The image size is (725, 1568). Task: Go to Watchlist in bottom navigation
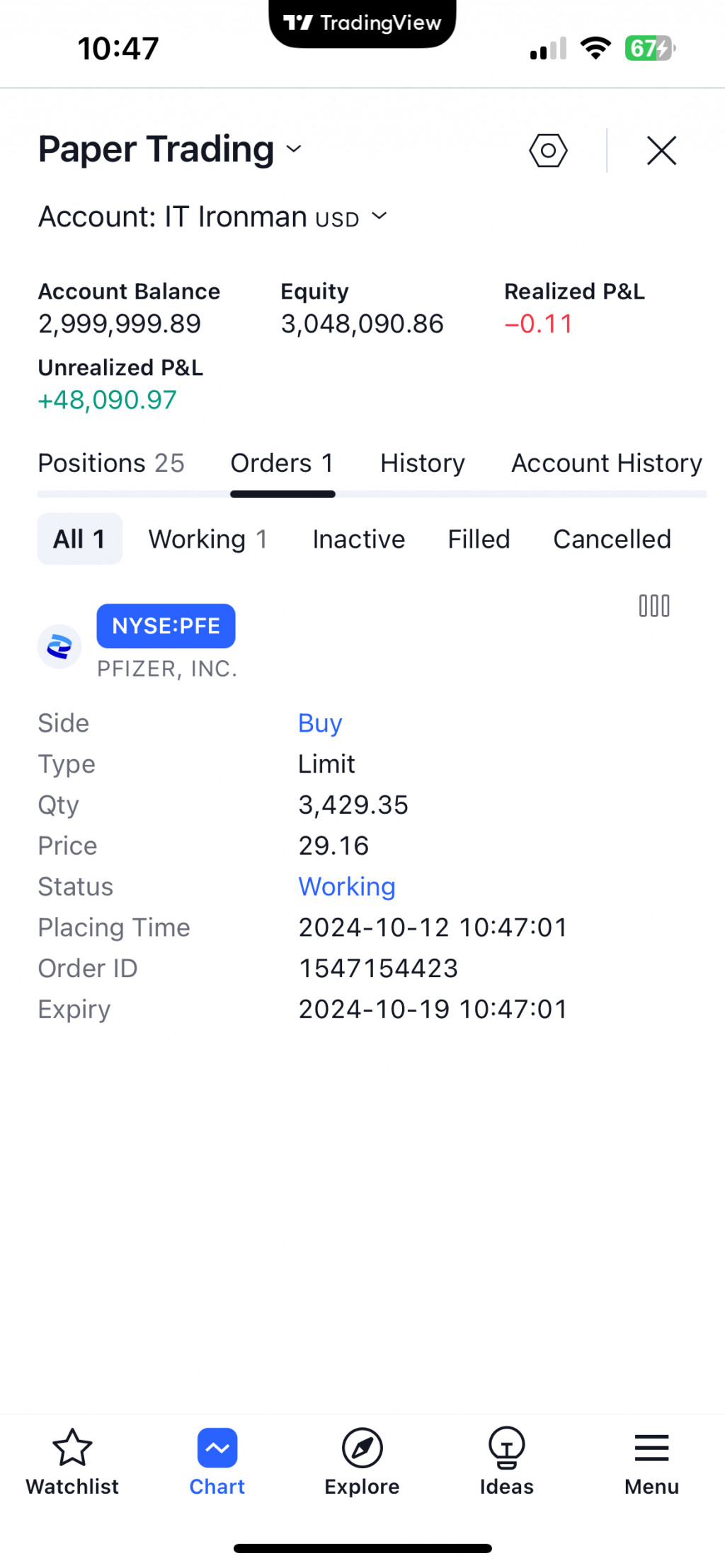pos(72,1462)
